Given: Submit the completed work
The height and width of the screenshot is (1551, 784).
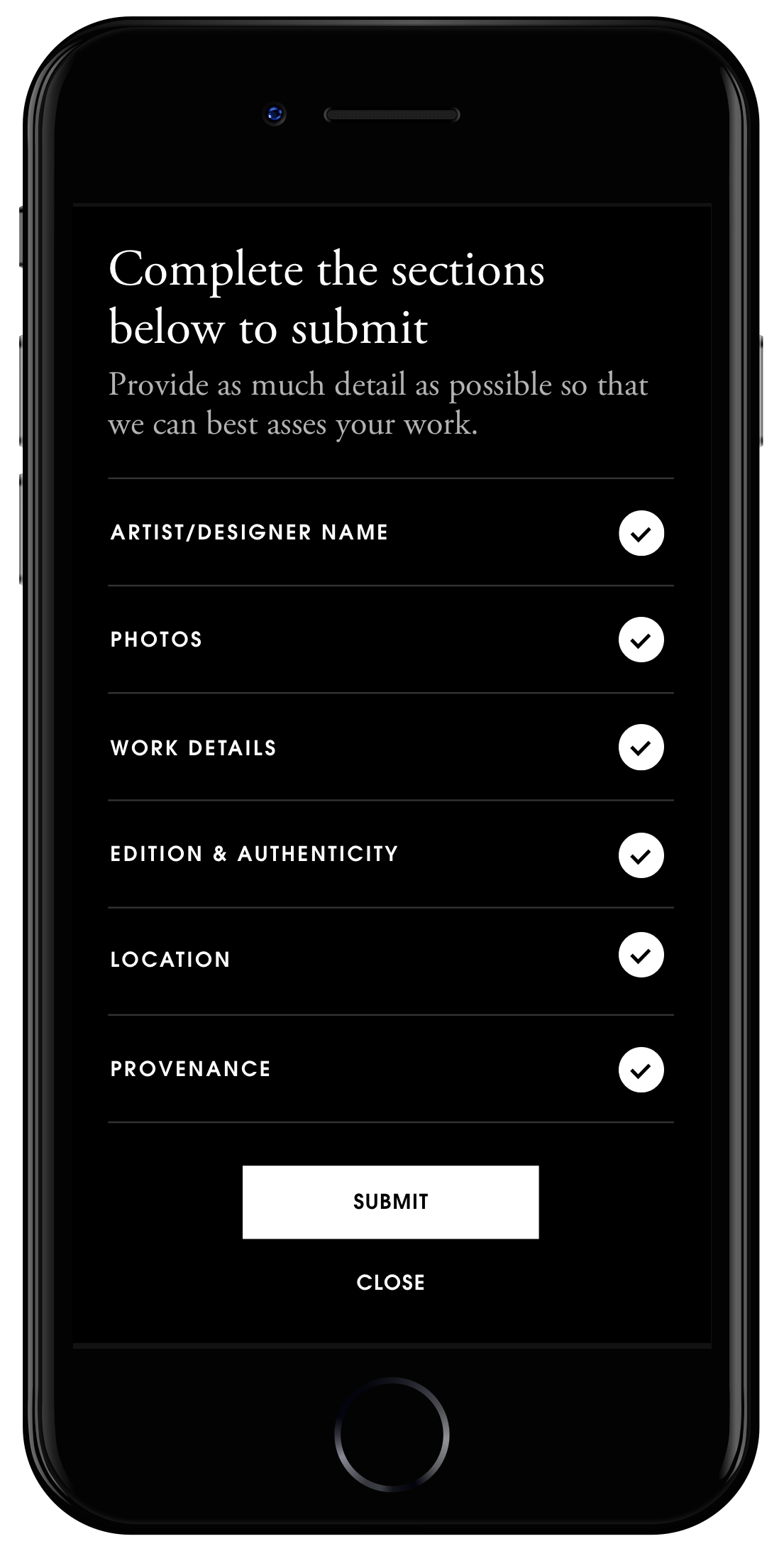Looking at the screenshot, I should 390,1202.
